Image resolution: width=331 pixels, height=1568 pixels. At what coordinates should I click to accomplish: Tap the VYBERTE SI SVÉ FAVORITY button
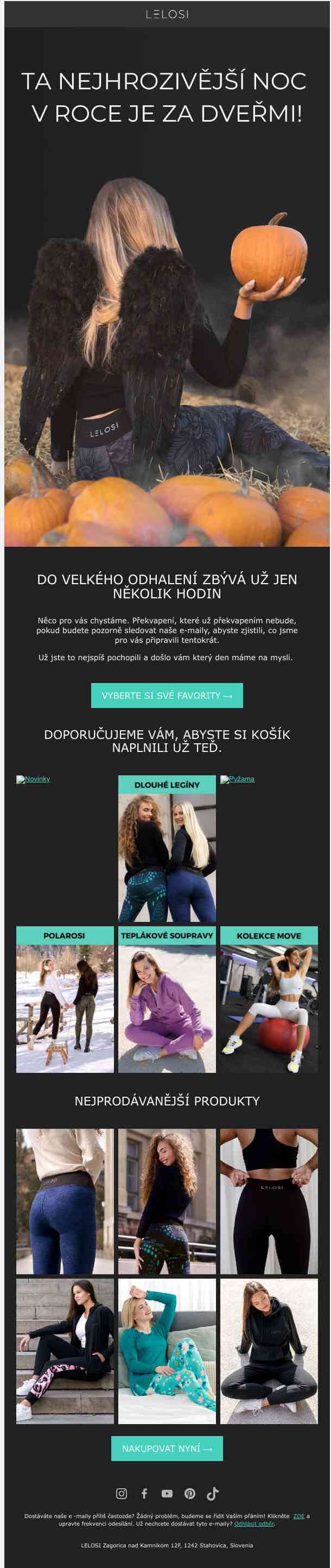tap(167, 695)
